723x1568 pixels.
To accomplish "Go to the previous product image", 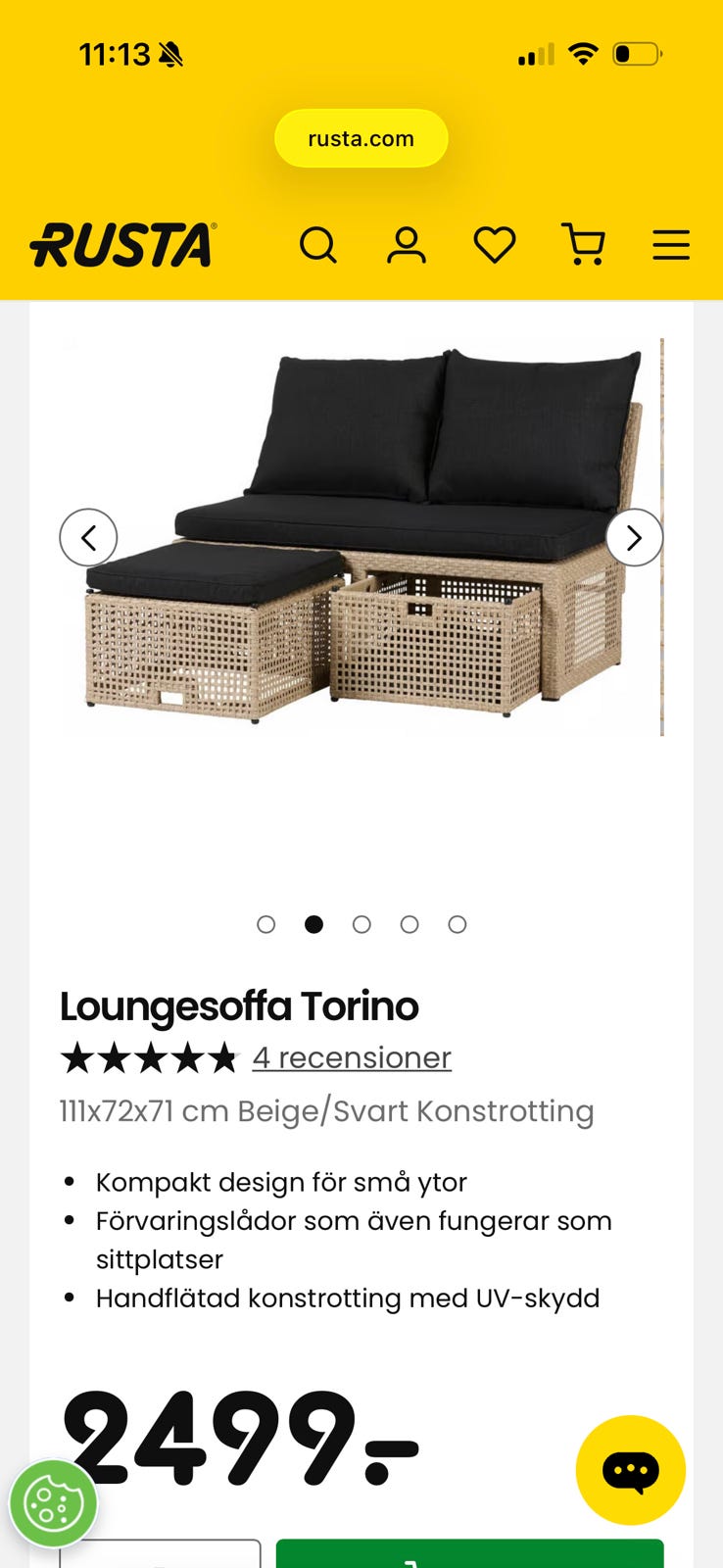I will point(89,537).
